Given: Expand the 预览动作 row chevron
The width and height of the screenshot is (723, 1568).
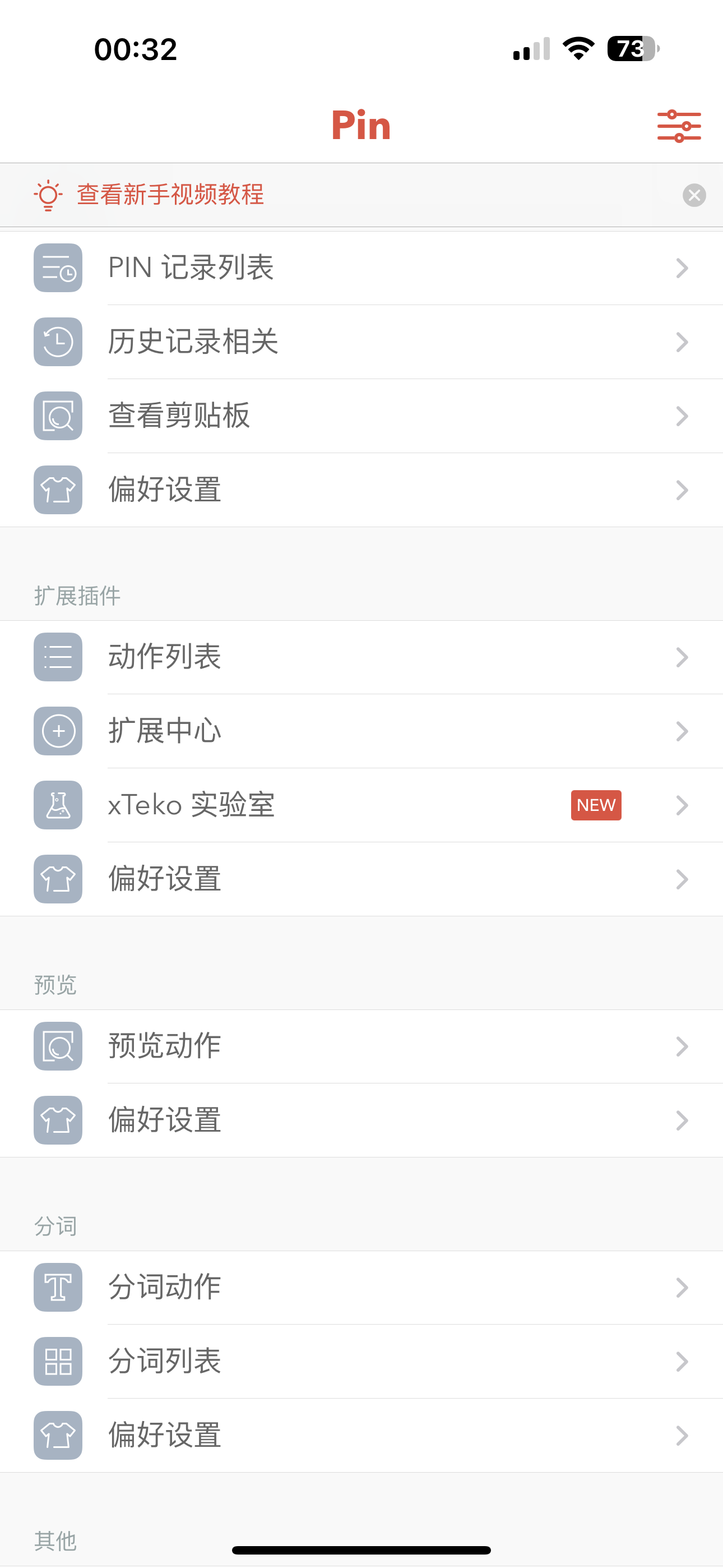Looking at the screenshot, I should click(681, 1046).
